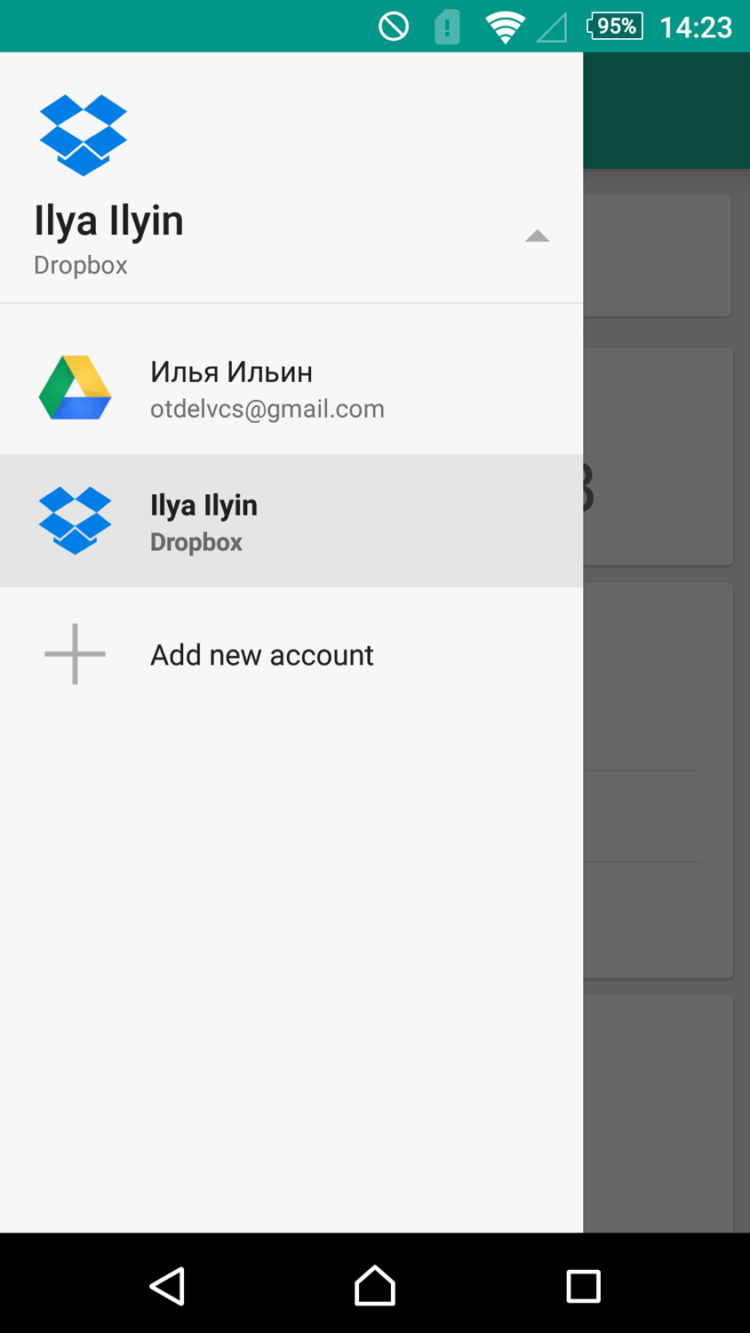Add a new account
The height and width of the screenshot is (1333, 750).
tap(261, 655)
